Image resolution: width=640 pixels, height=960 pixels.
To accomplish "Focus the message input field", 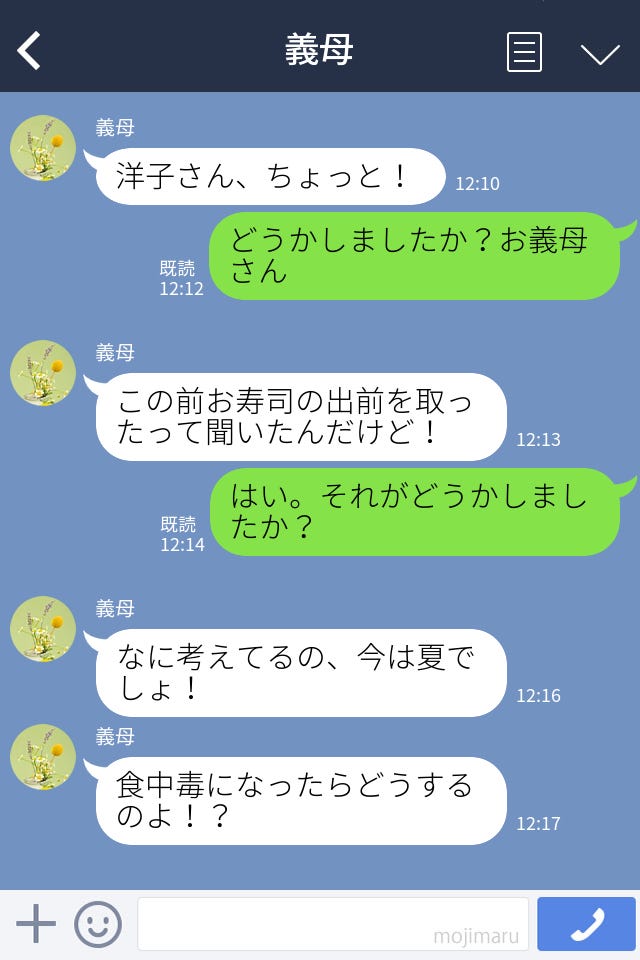I will click(332, 924).
